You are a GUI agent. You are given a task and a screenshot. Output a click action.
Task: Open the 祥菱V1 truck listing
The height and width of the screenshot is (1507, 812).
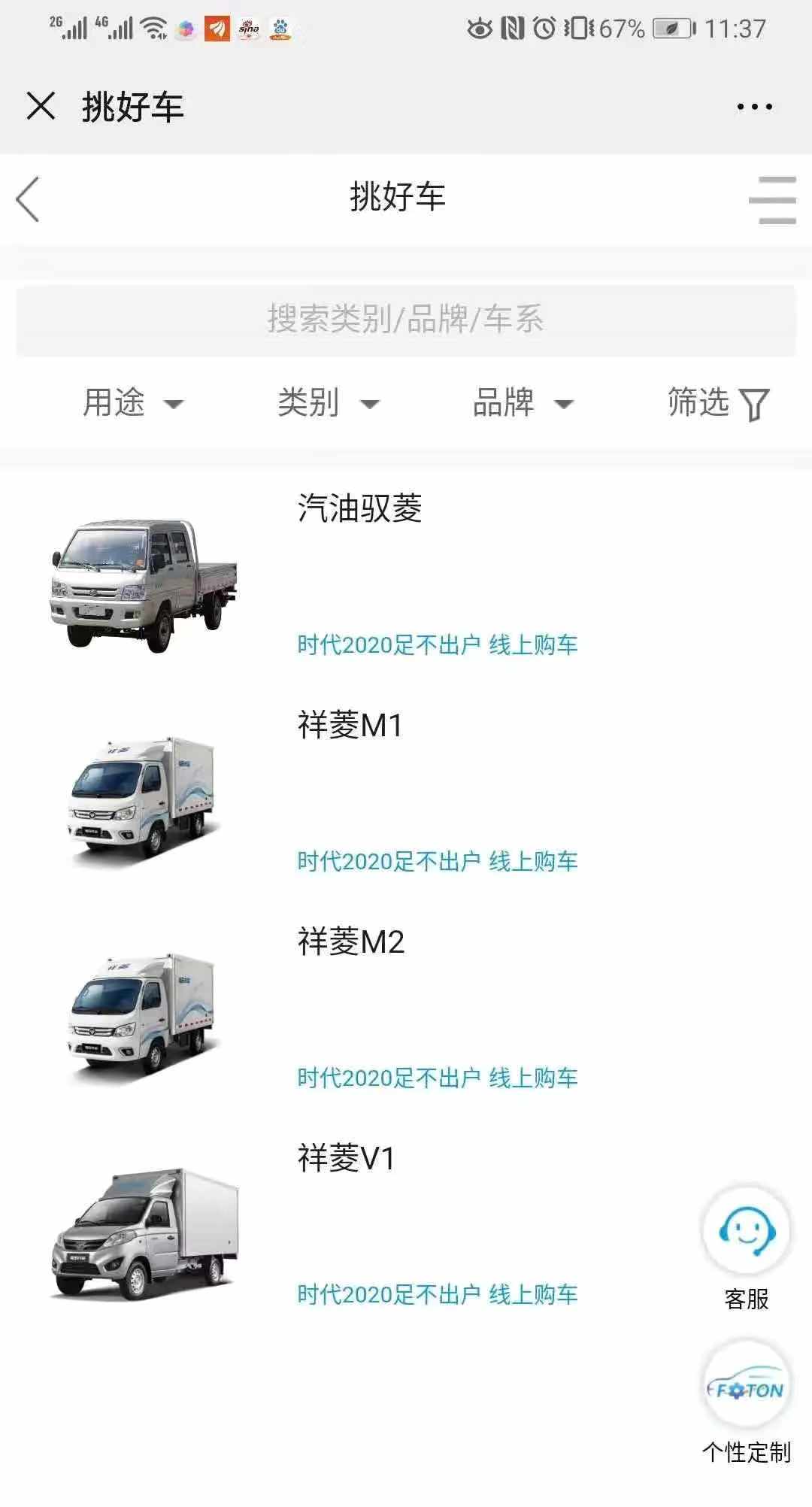(x=346, y=1158)
